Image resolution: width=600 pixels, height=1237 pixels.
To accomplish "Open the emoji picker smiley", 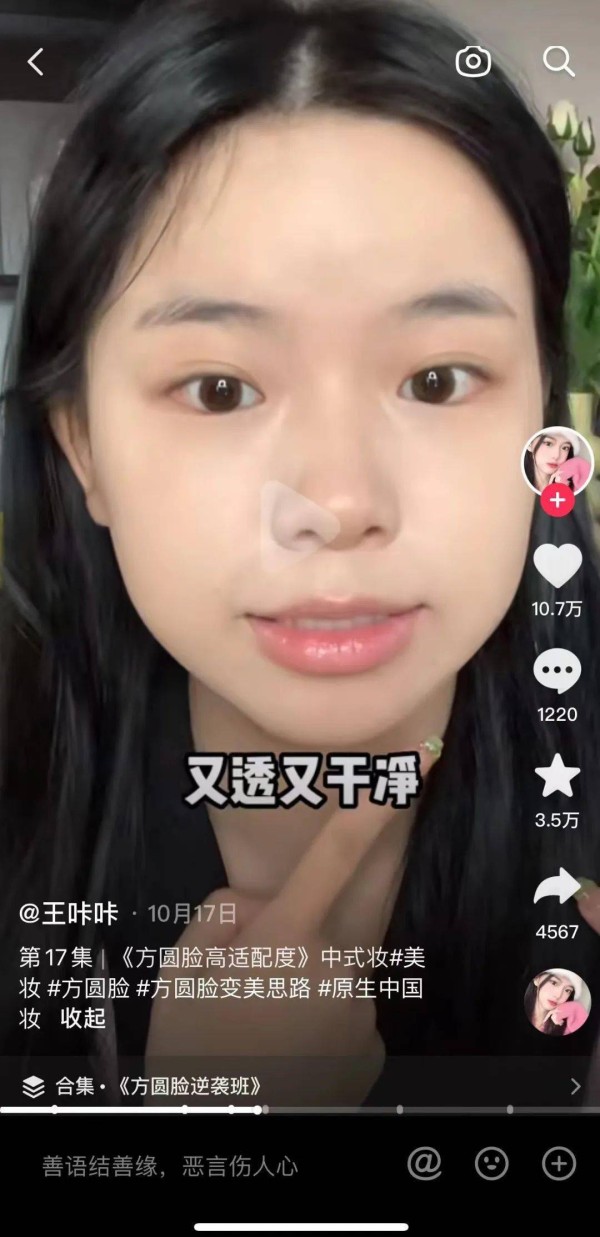I will click(x=492, y=1163).
